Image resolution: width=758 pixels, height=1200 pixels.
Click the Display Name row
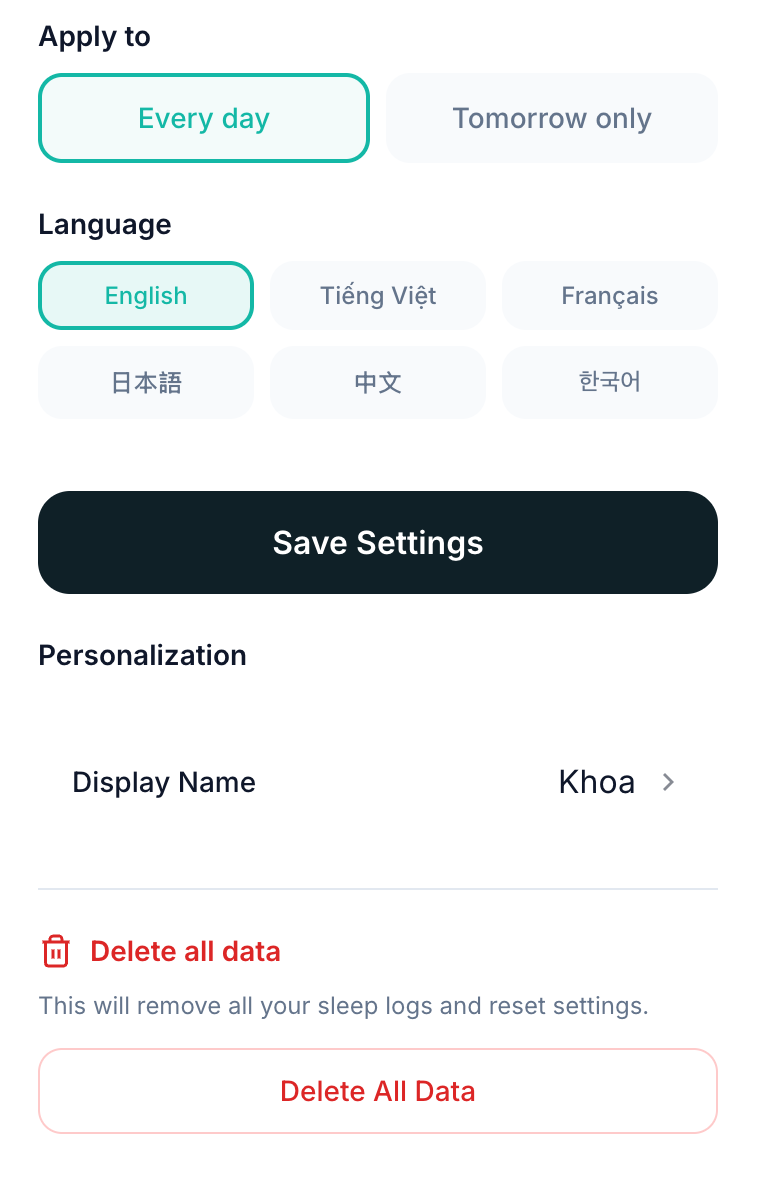(x=164, y=782)
